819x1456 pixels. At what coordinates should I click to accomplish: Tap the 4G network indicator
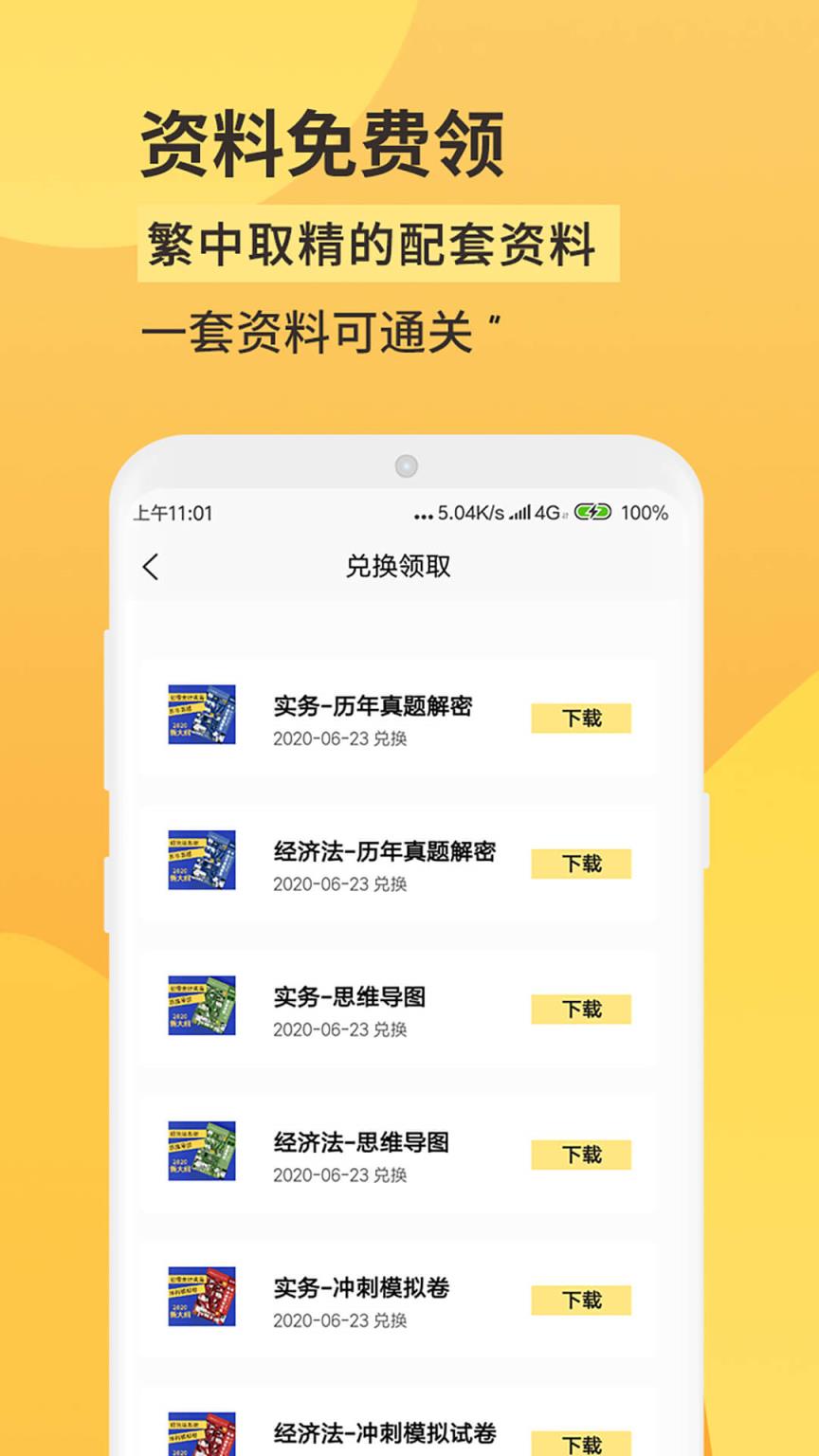(548, 516)
